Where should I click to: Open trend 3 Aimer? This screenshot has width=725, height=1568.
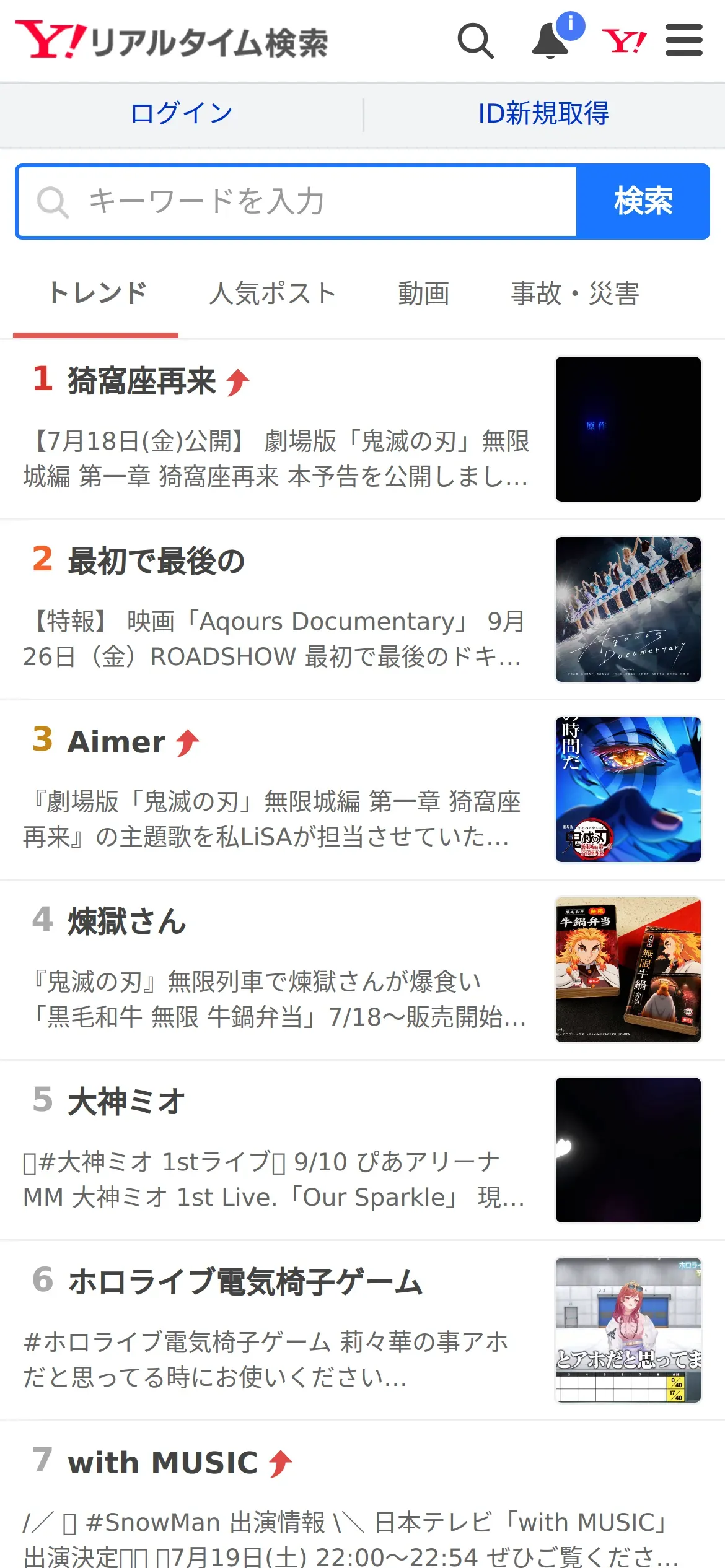point(116,741)
